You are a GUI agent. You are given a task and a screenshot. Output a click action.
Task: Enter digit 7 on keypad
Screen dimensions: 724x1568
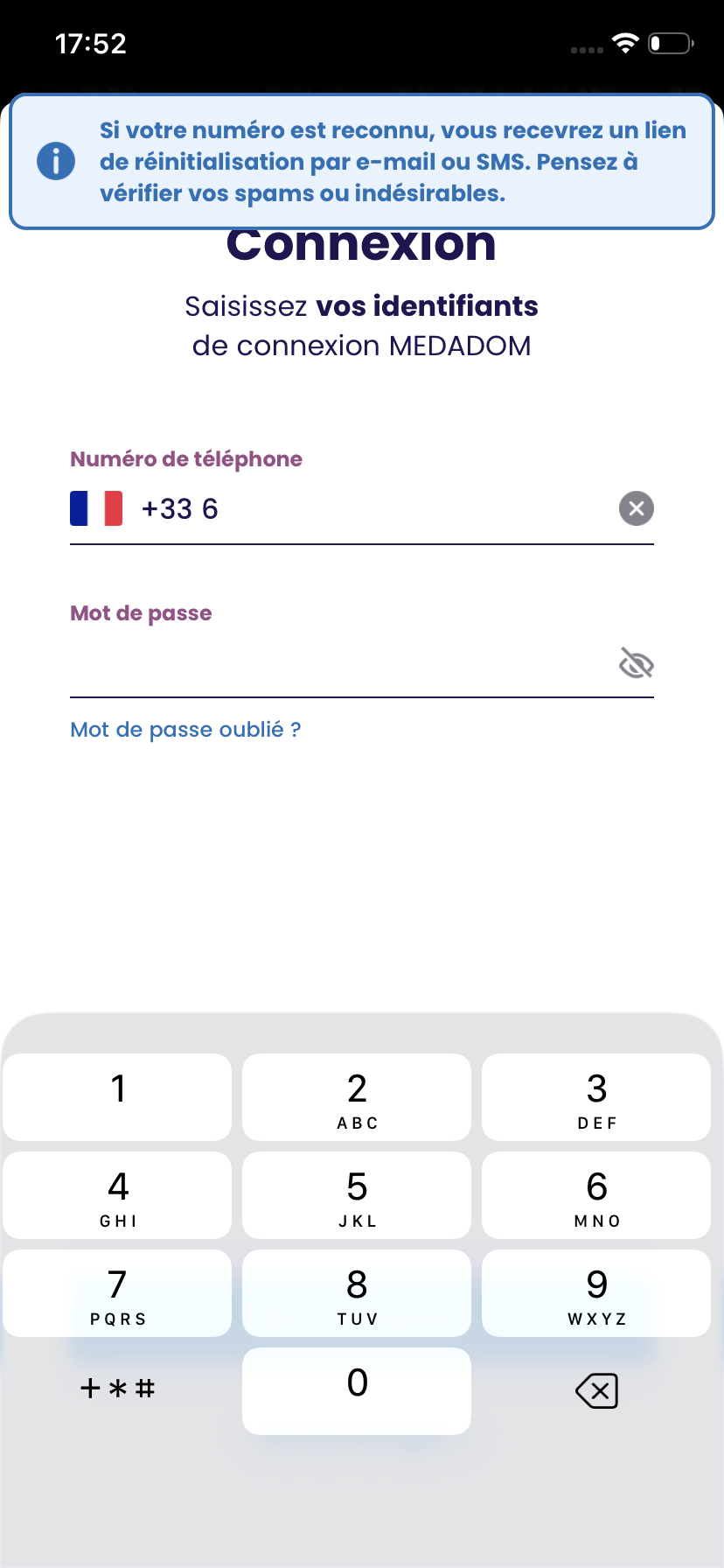[118, 1292]
